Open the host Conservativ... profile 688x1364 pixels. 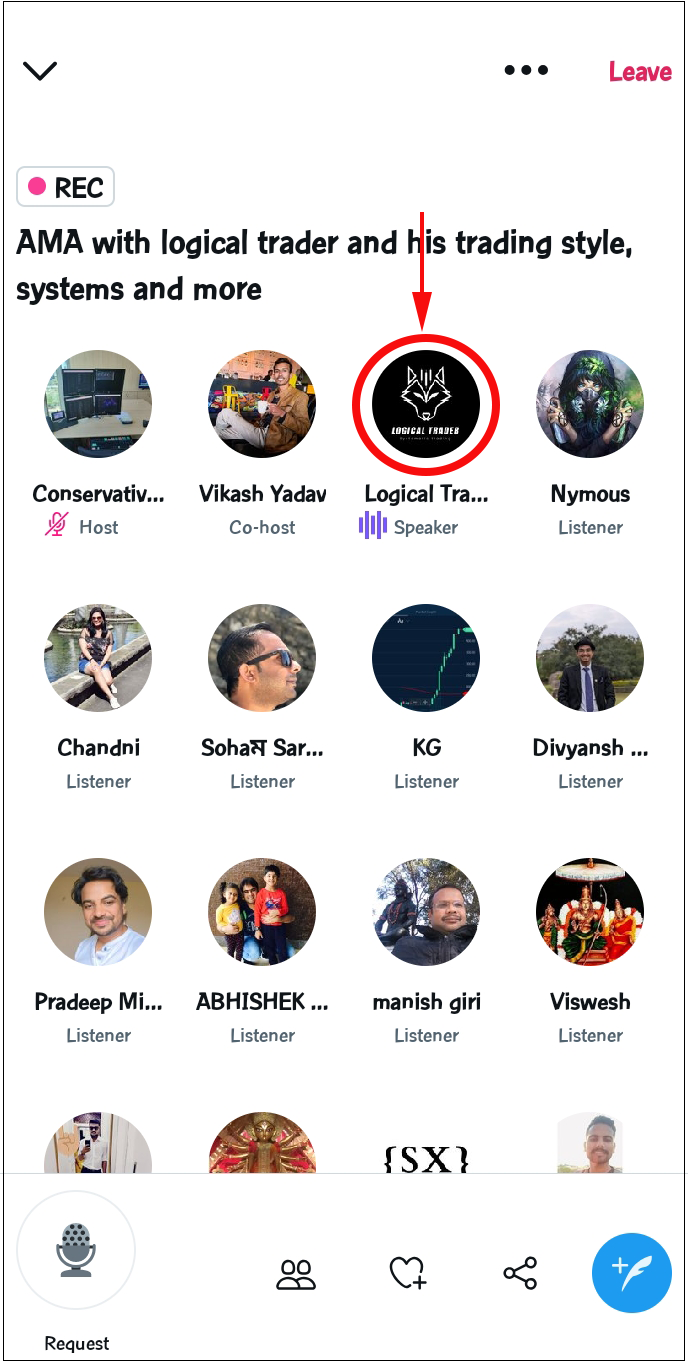tap(98, 404)
